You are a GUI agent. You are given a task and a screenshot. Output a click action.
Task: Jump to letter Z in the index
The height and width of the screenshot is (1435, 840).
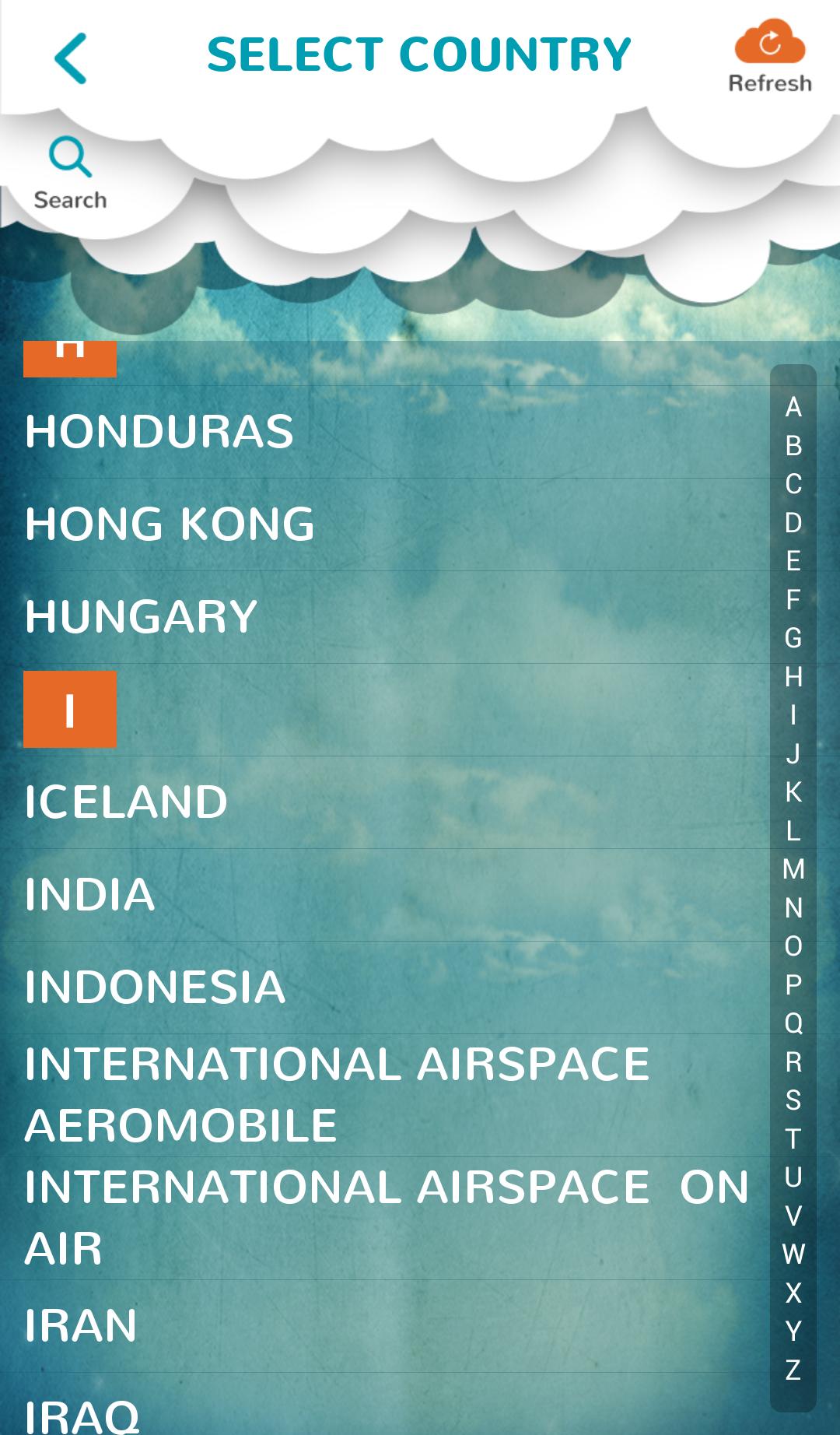(x=793, y=1370)
